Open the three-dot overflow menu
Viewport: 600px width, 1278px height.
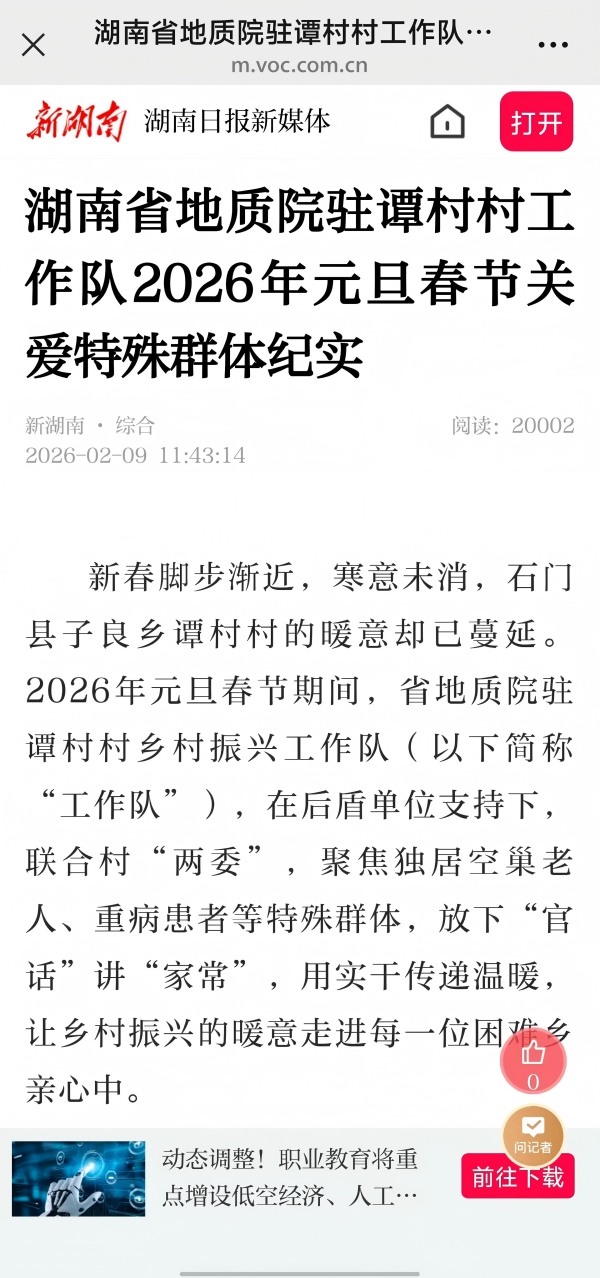pyautogui.click(x=553, y=45)
